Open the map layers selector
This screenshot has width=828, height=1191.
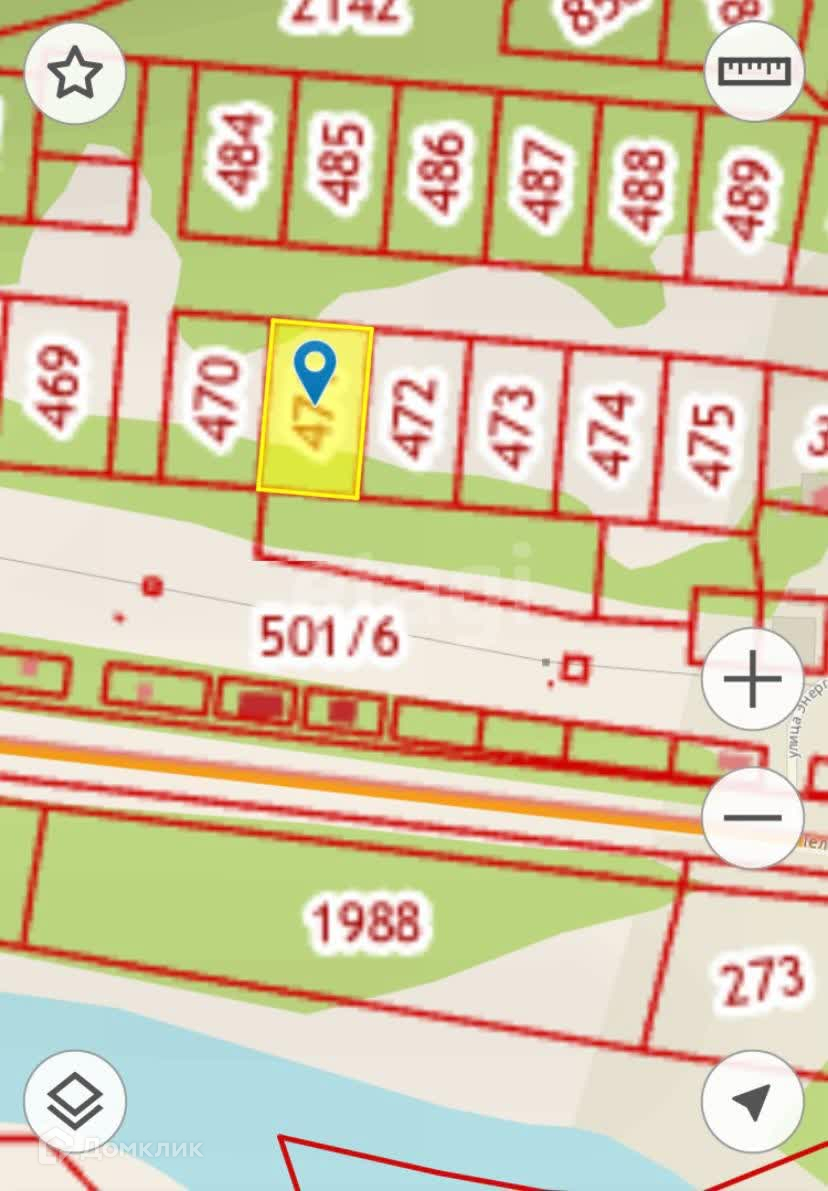[75, 1101]
